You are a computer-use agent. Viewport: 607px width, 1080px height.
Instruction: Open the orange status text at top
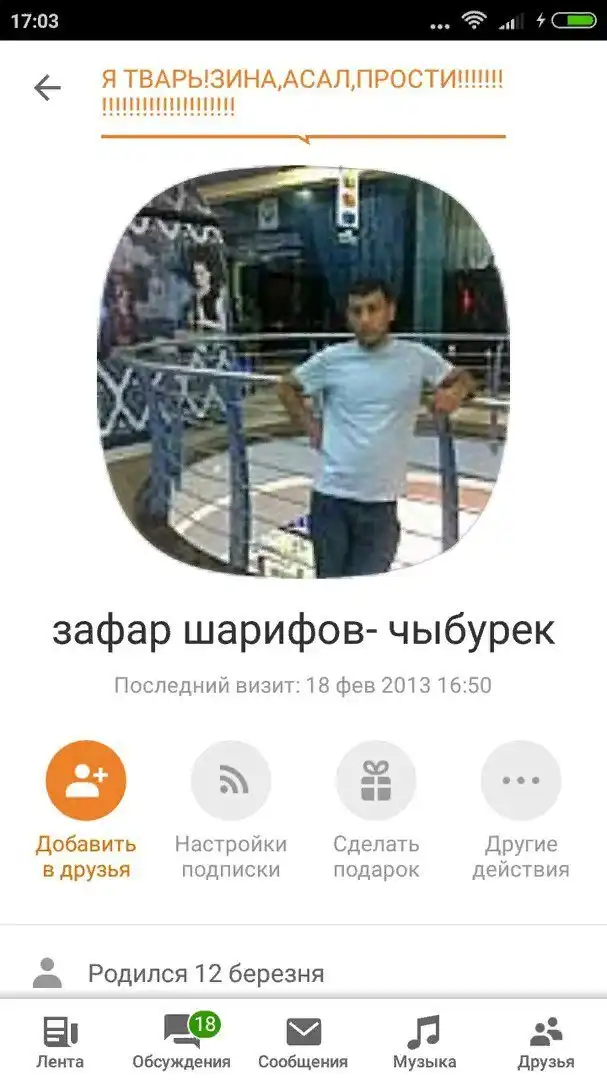coord(302,94)
